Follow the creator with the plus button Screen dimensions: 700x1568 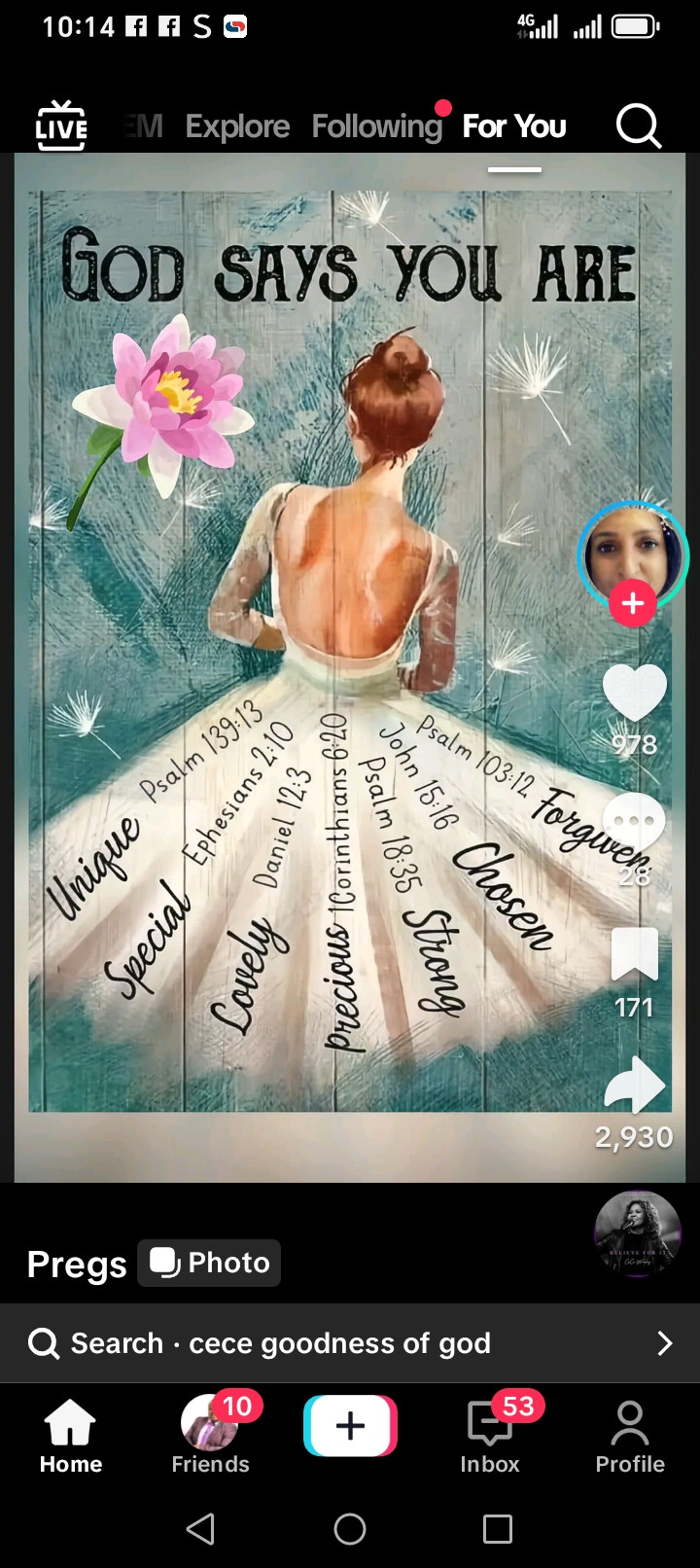click(633, 604)
